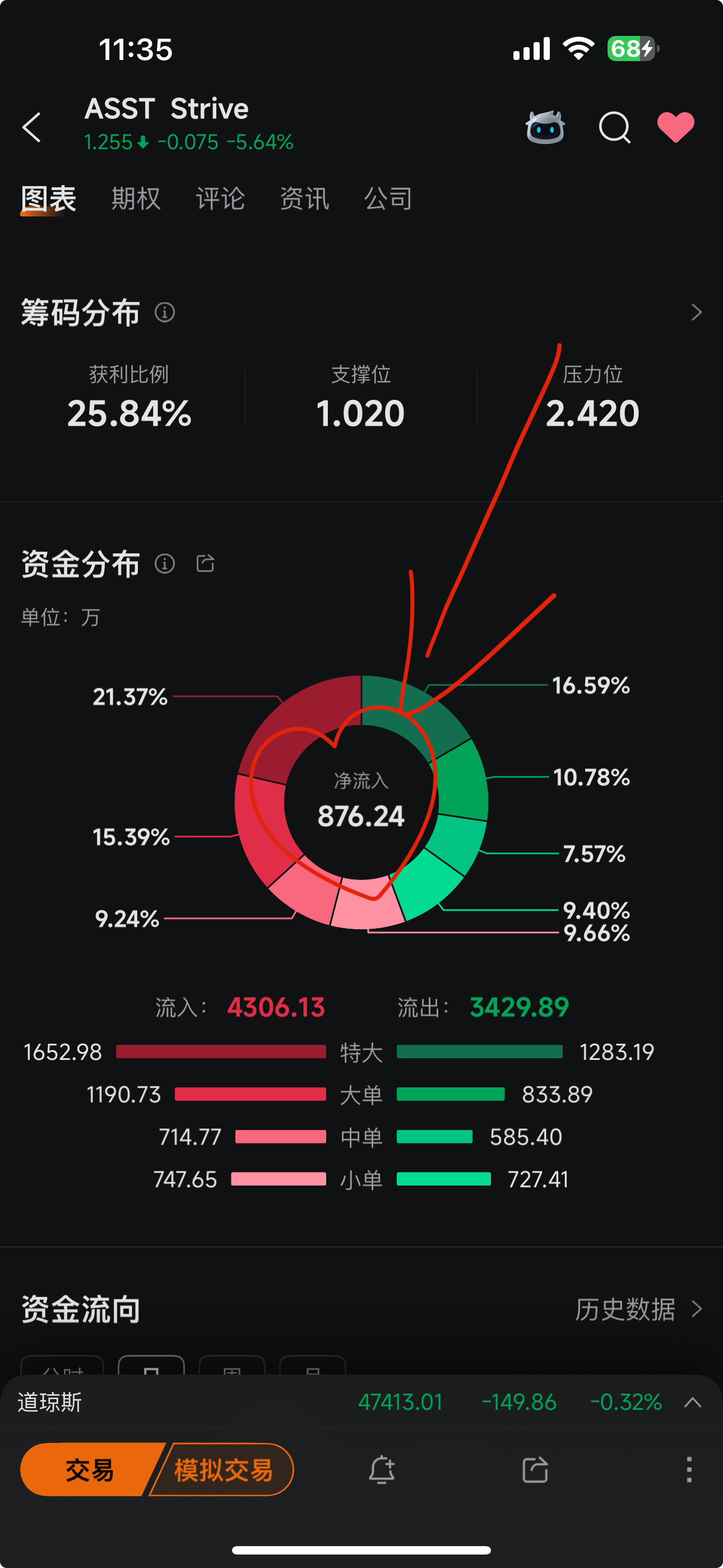Go back from the ASST Strive page
The height and width of the screenshot is (1568, 723).
31,127
